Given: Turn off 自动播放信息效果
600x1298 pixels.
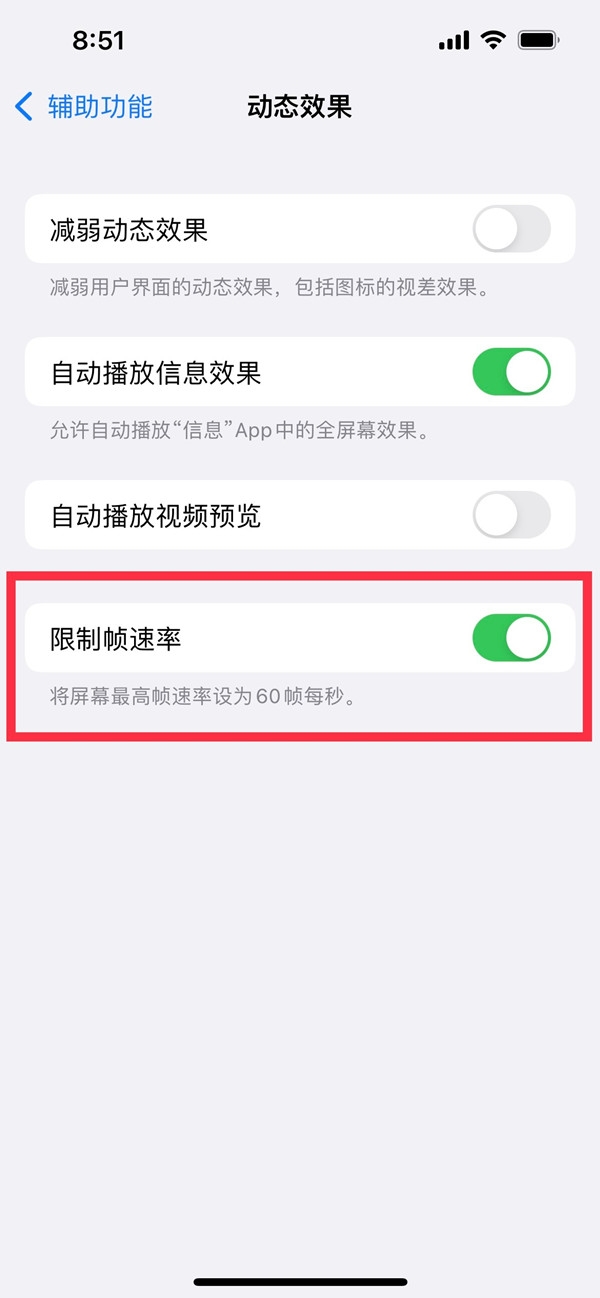Looking at the screenshot, I should coord(511,372).
